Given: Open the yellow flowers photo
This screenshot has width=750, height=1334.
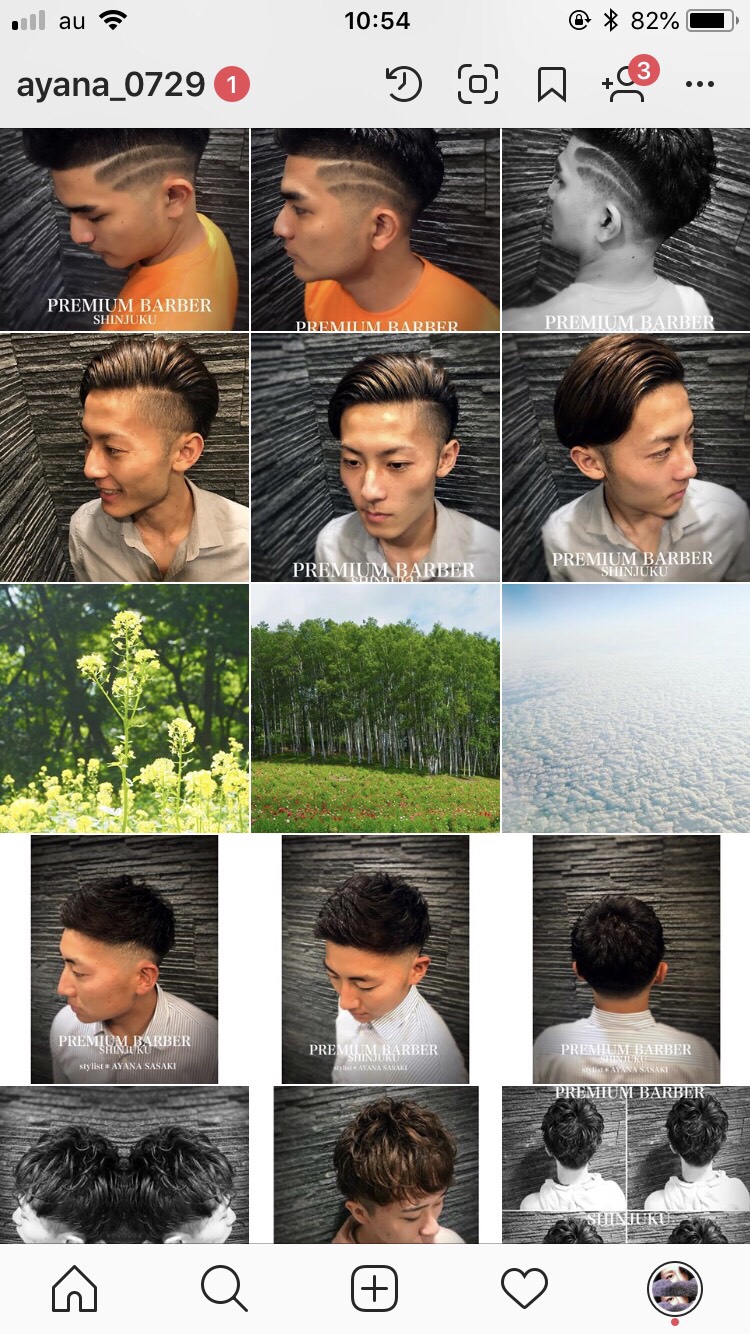Looking at the screenshot, I should 124,708.
